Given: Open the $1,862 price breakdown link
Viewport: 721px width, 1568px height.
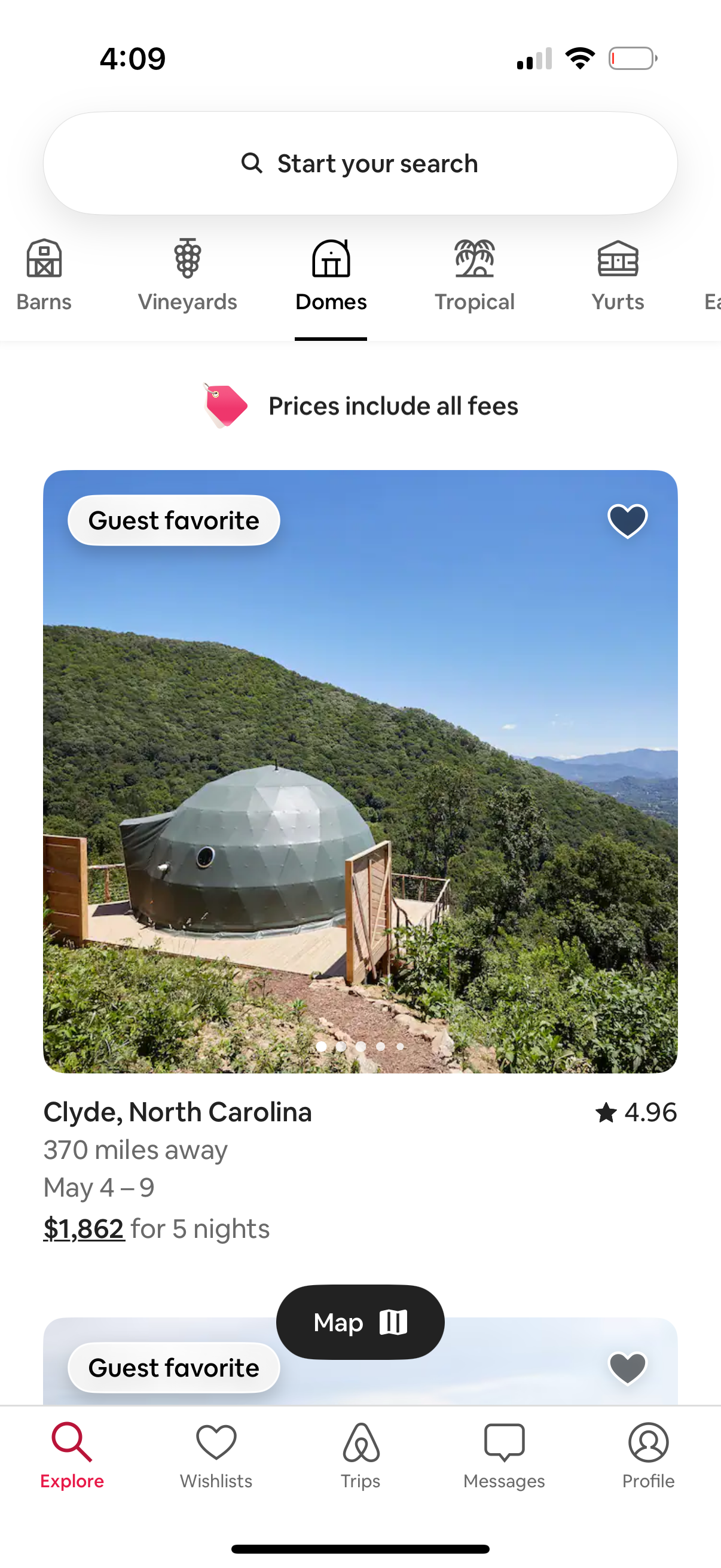Looking at the screenshot, I should pyautogui.click(x=83, y=1228).
